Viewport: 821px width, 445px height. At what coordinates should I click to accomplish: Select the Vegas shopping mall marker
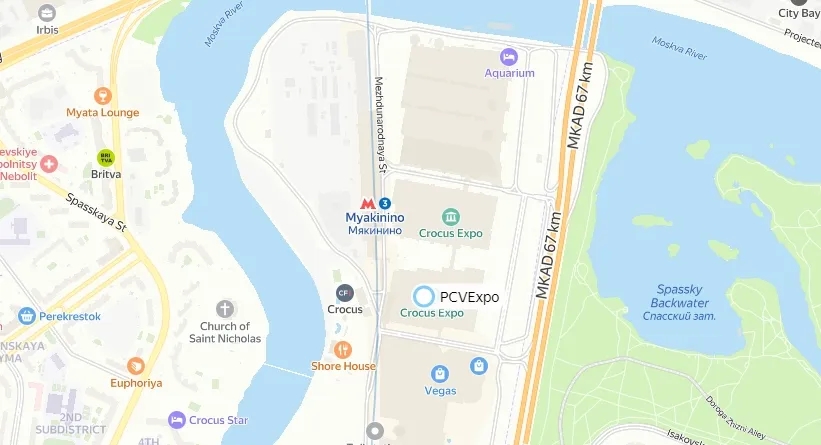[439, 373]
